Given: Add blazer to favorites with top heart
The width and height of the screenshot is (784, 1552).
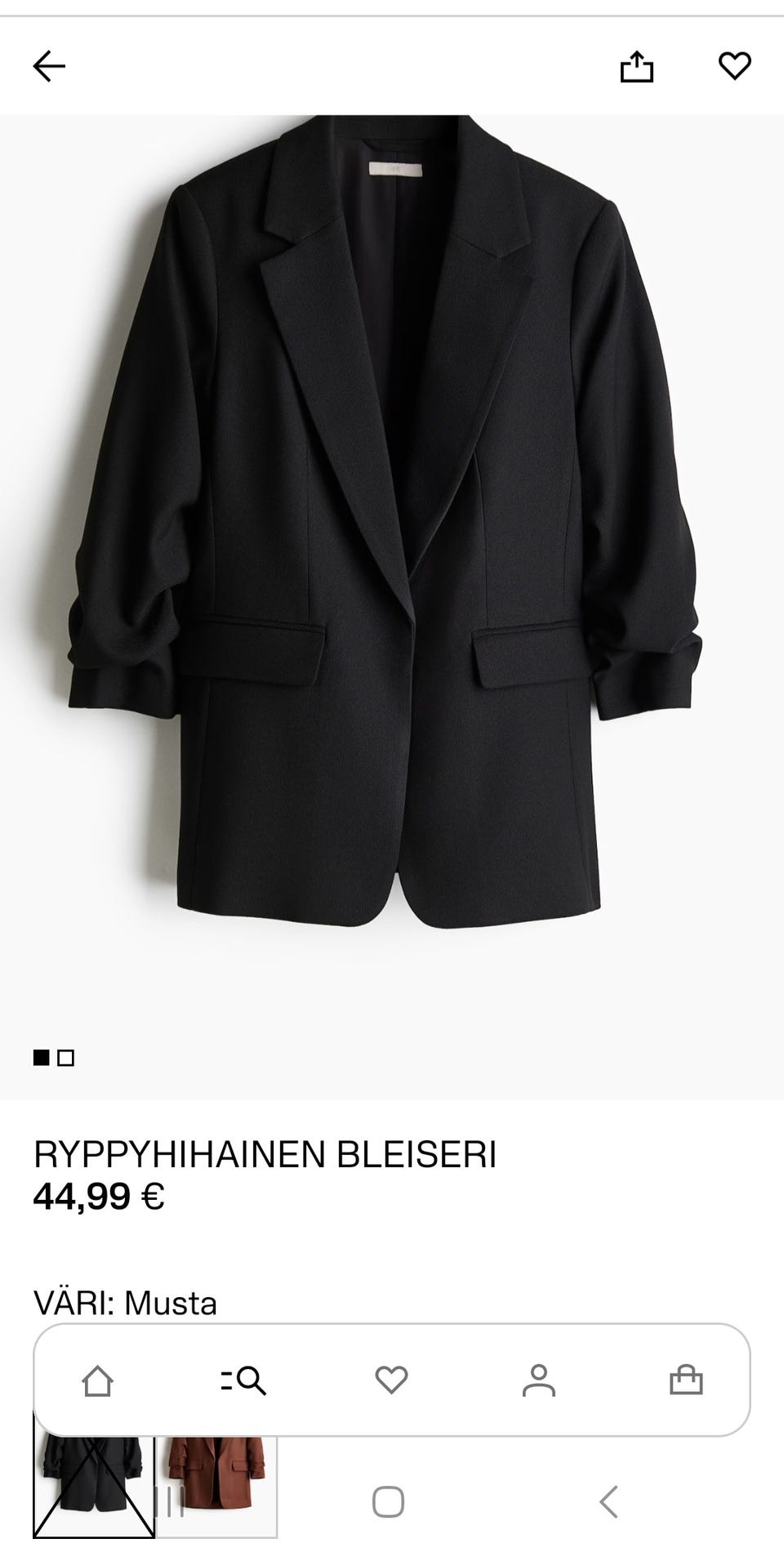Looking at the screenshot, I should [734, 65].
